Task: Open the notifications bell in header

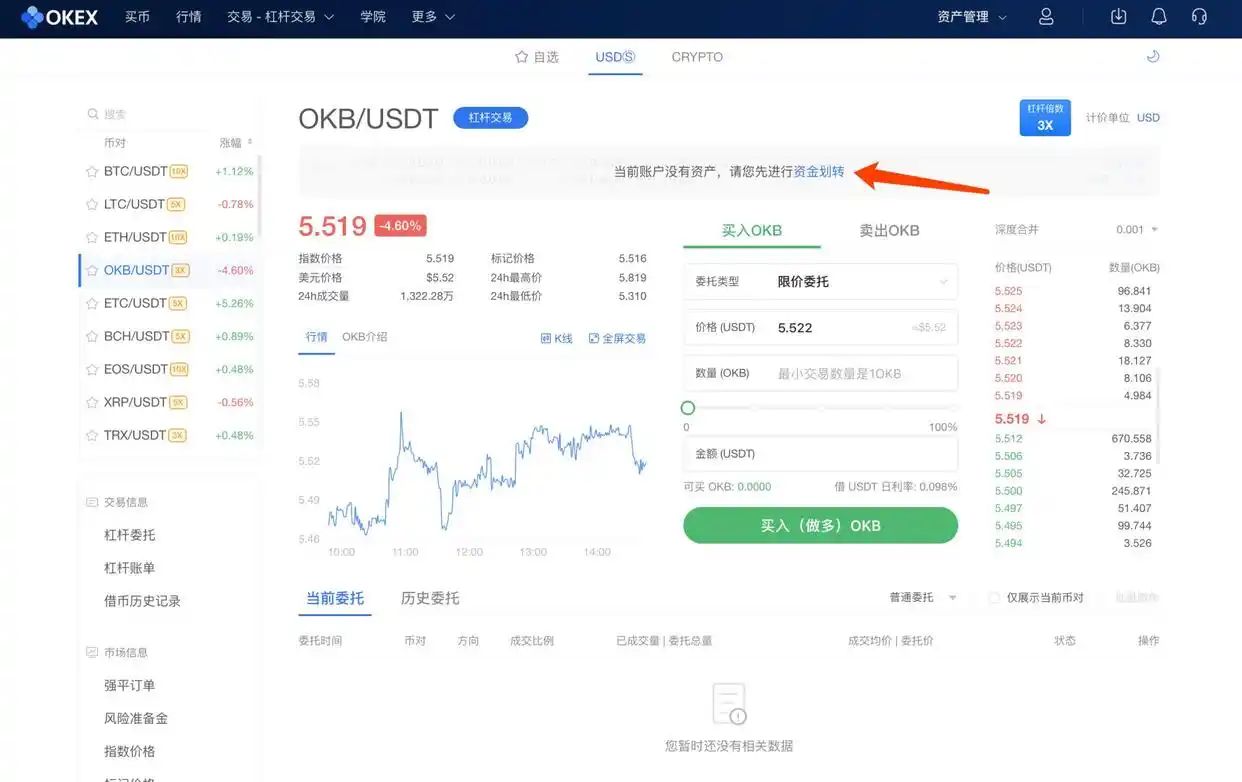Action: [1159, 17]
